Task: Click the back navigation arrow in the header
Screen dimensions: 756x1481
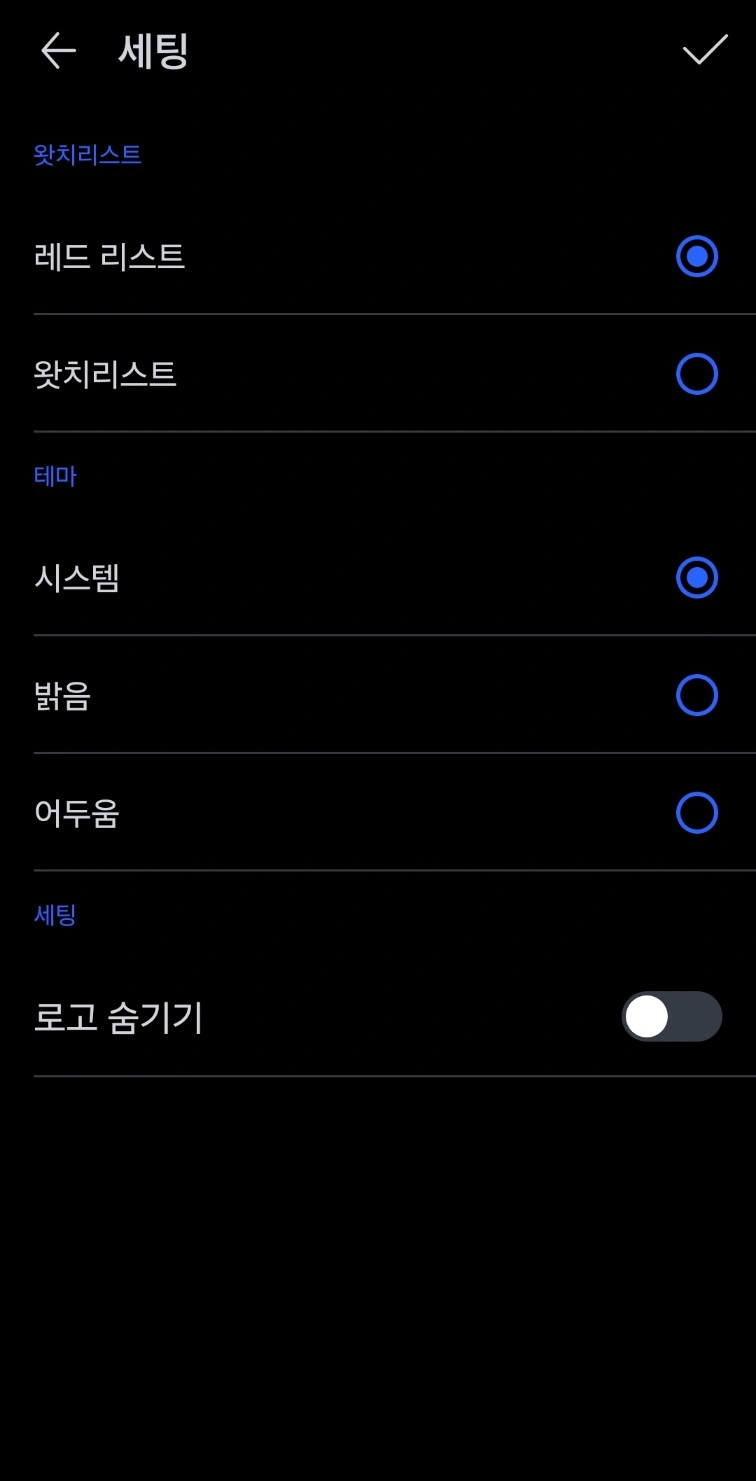Action: pos(57,51)
